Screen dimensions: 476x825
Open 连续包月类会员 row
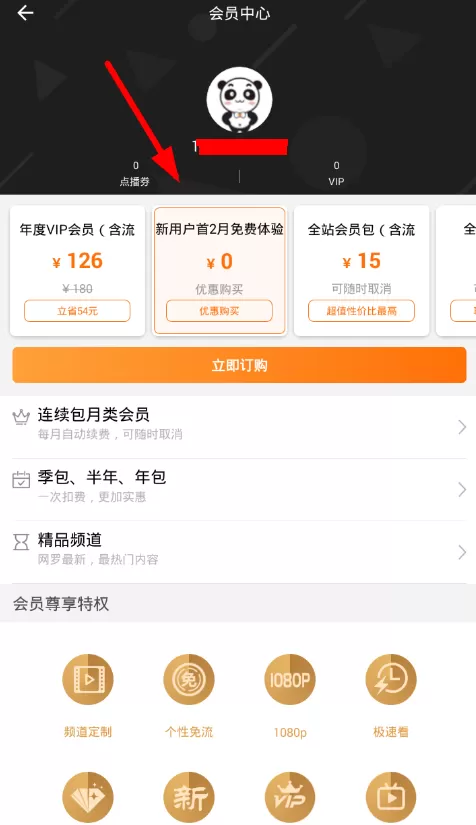tap(238, 427)
